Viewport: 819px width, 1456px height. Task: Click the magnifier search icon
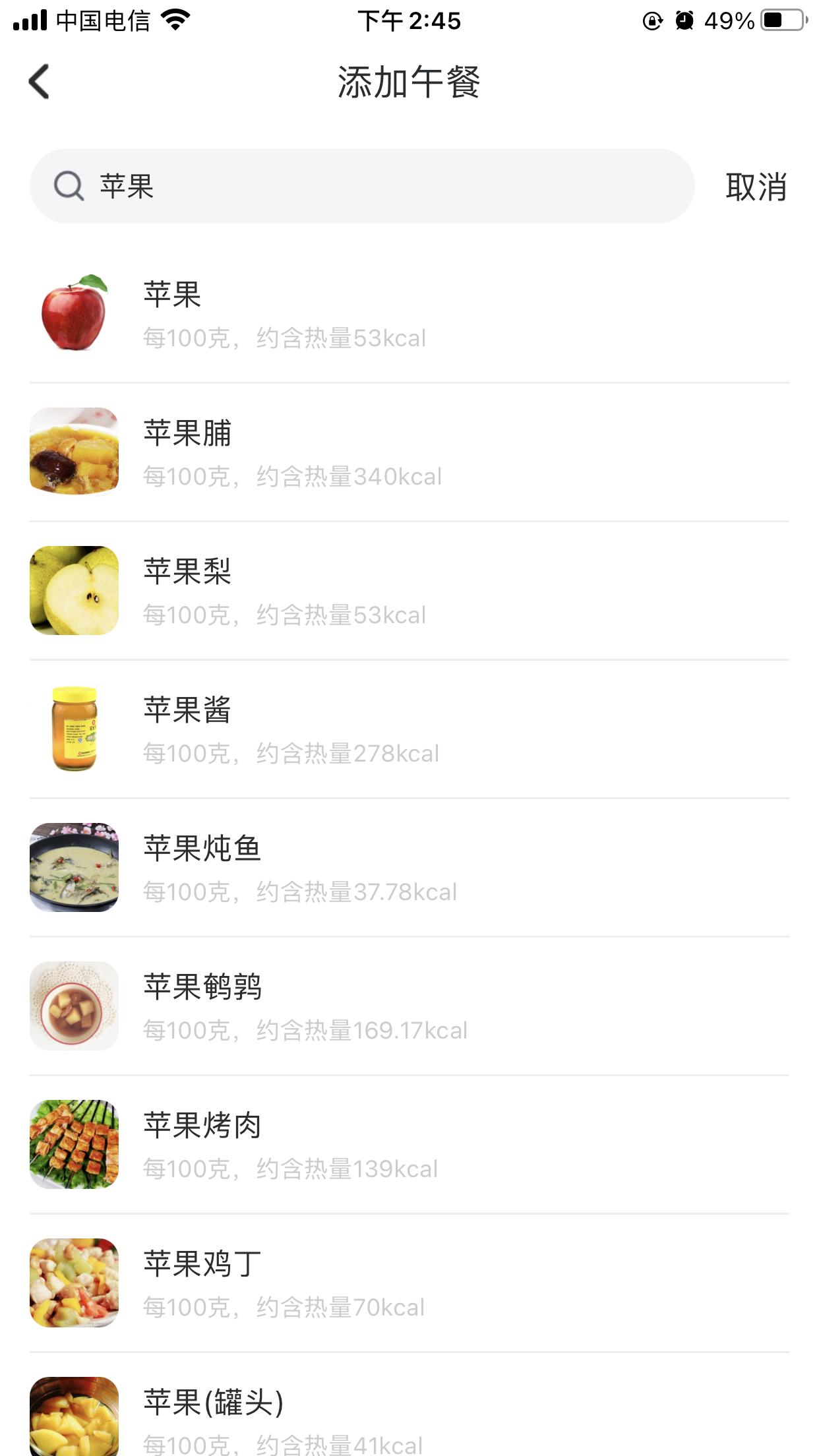coord(68,187)
